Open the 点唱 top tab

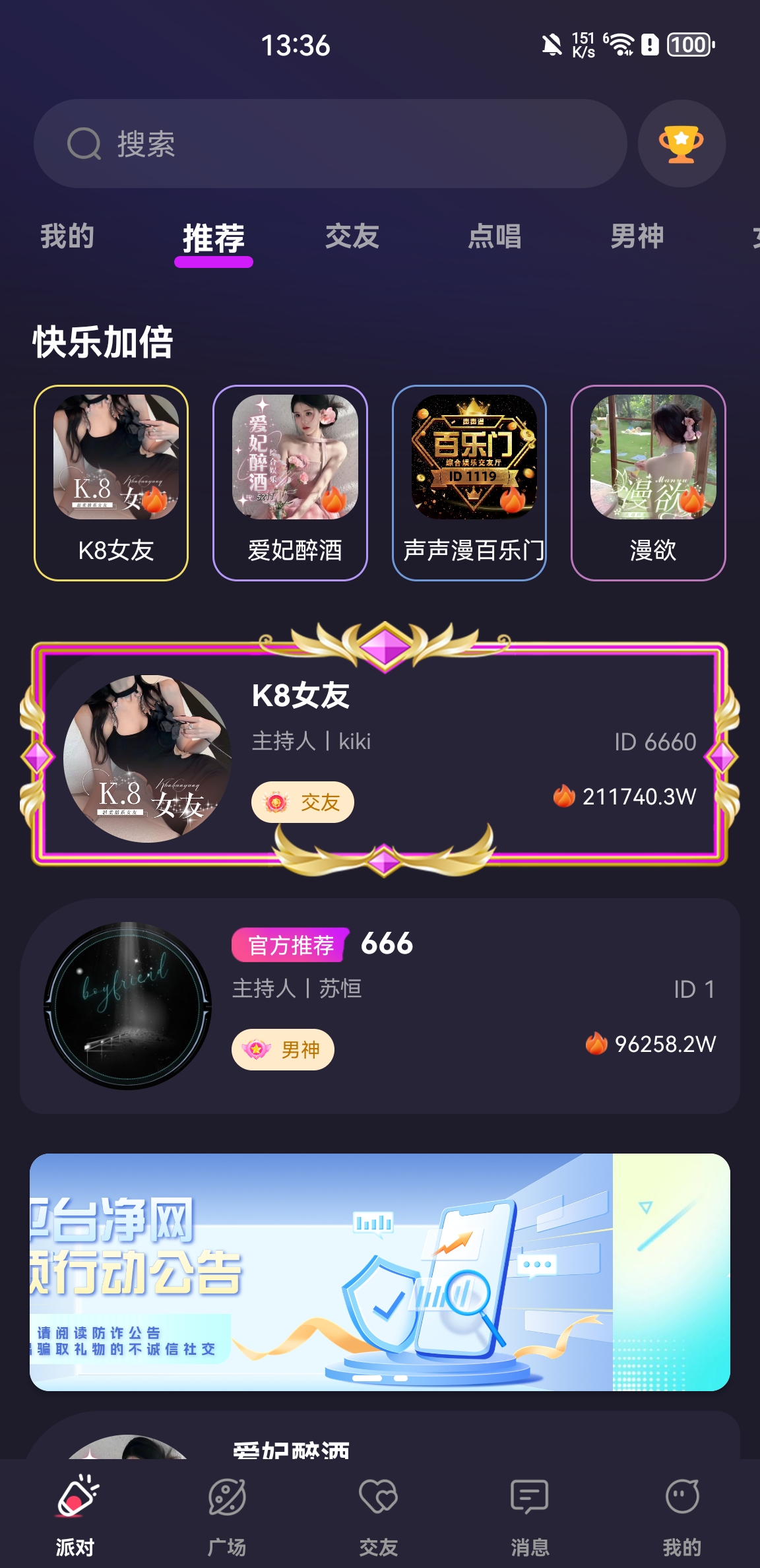click(x=495, y=236)
